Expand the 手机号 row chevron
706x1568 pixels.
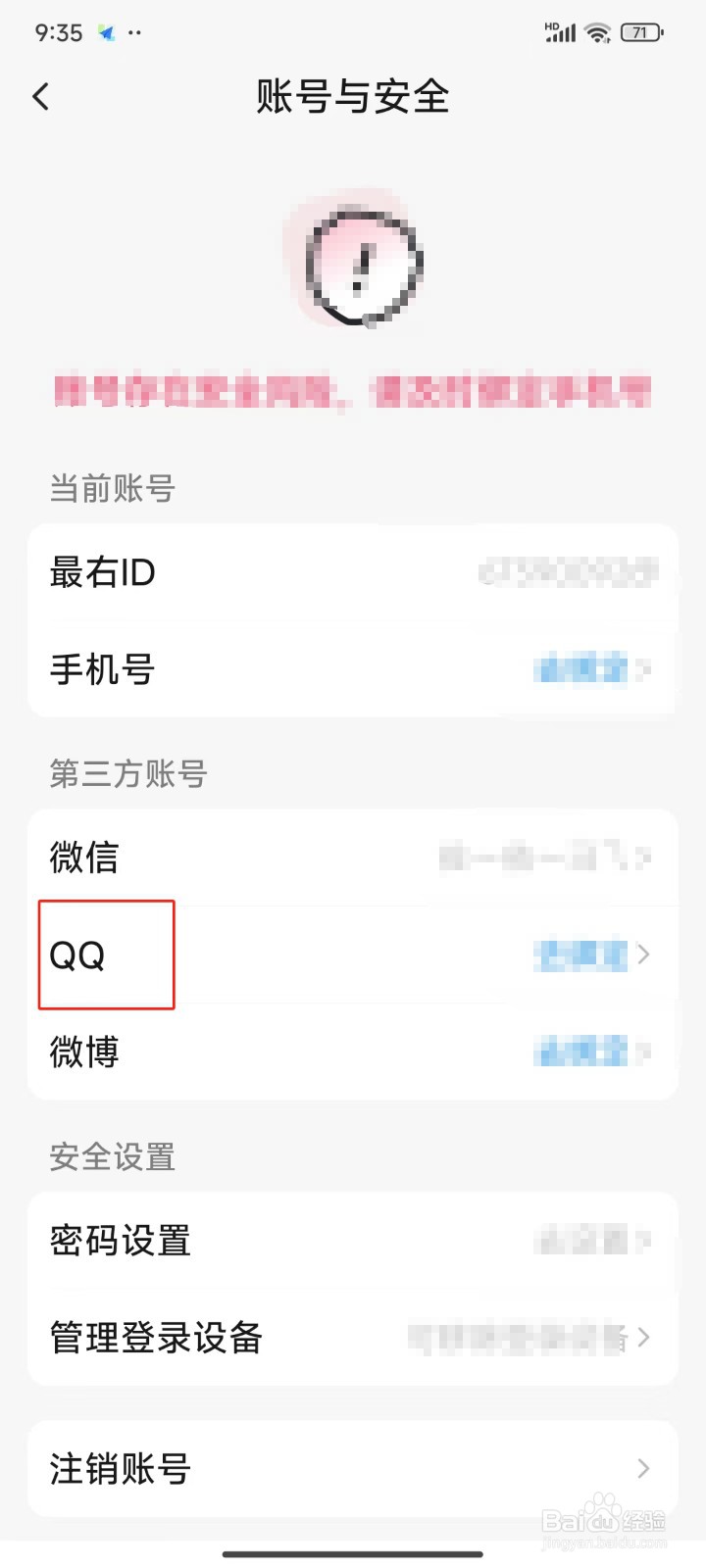[x=643, y=669]
